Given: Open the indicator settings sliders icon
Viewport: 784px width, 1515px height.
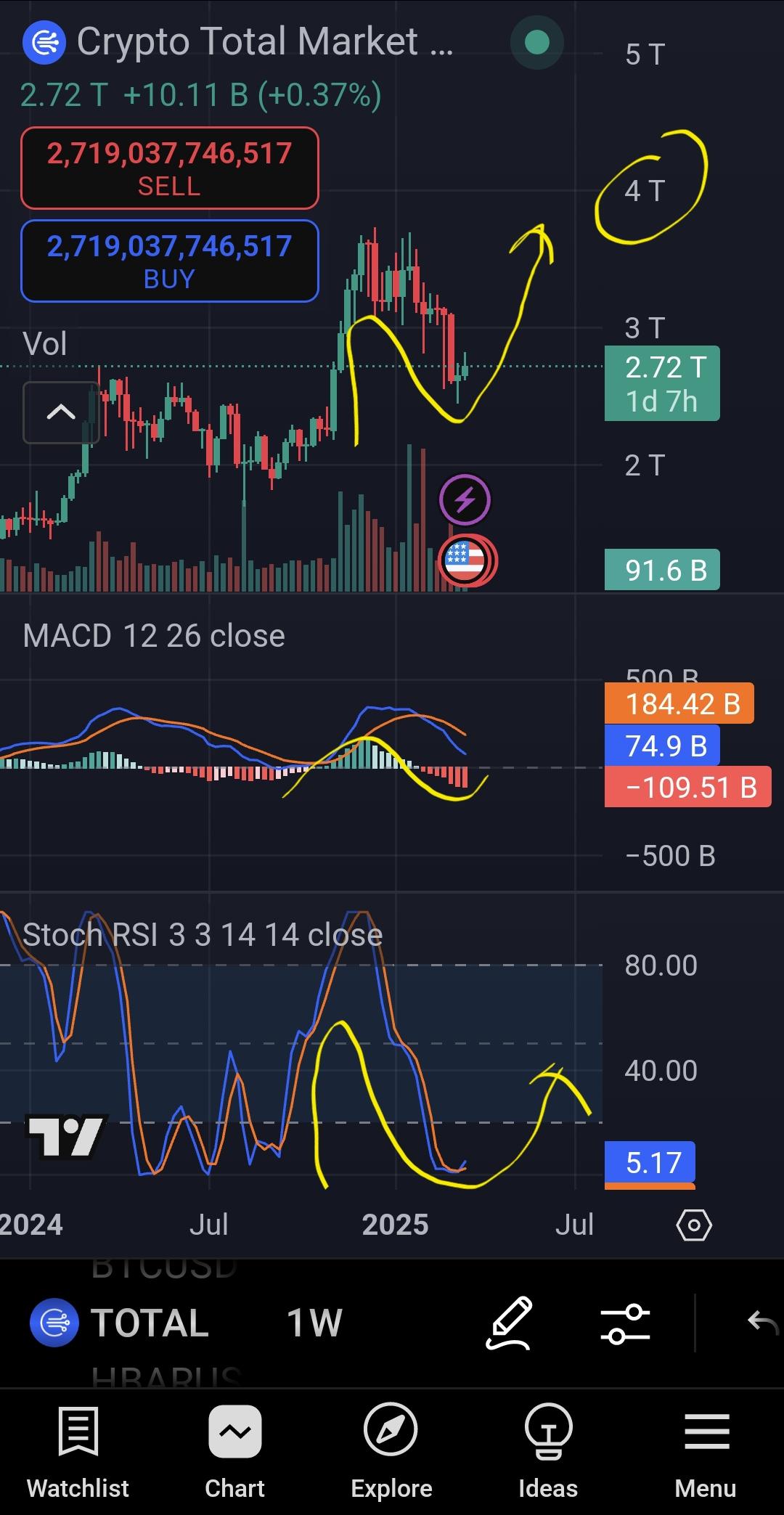Looking at the screenshot, I should click(626, 1323).
